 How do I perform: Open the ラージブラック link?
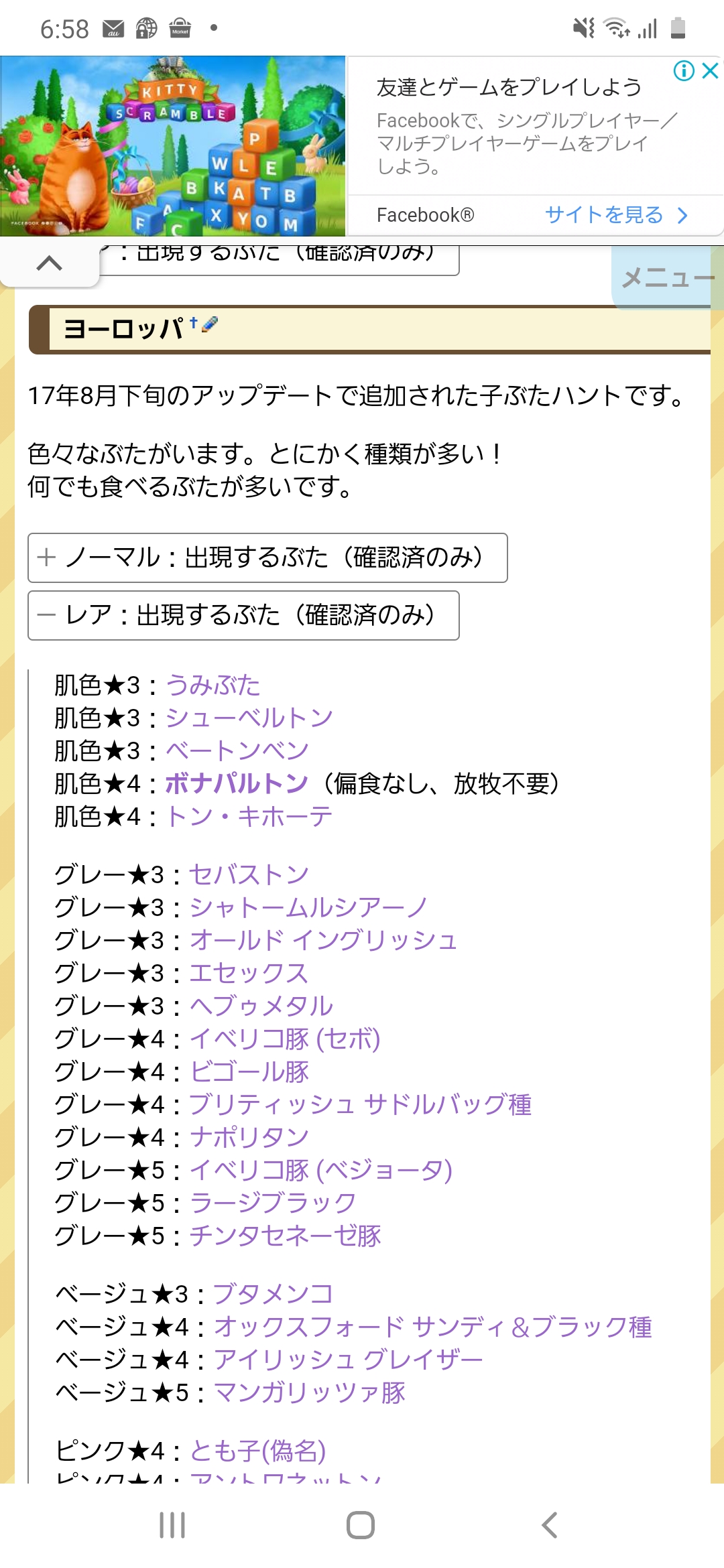(x=272, y=1203)
